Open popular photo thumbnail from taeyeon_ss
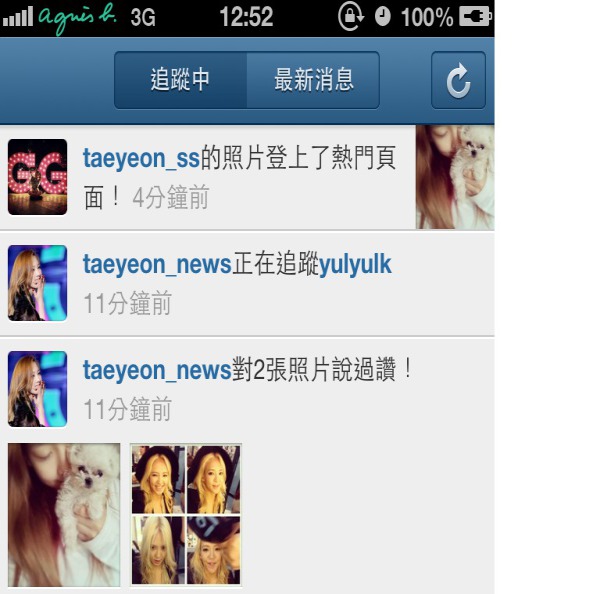 pyautogui.click(x=454, y=177)
